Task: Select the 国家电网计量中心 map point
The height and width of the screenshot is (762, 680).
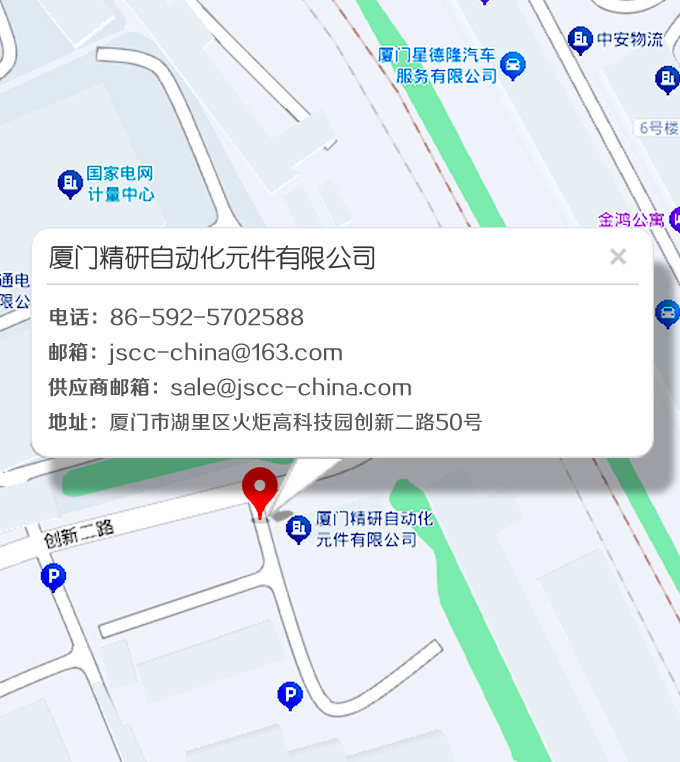Action: (x=70, y=183)
